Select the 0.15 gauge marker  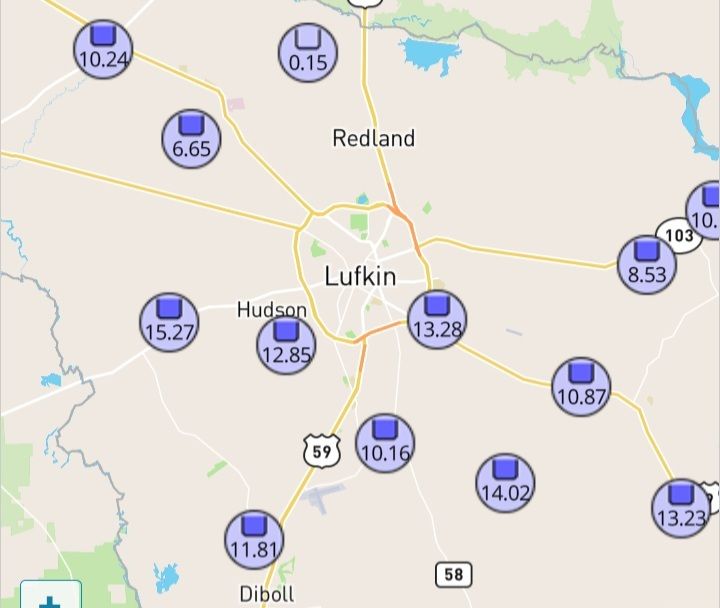(x=308, y=53)
